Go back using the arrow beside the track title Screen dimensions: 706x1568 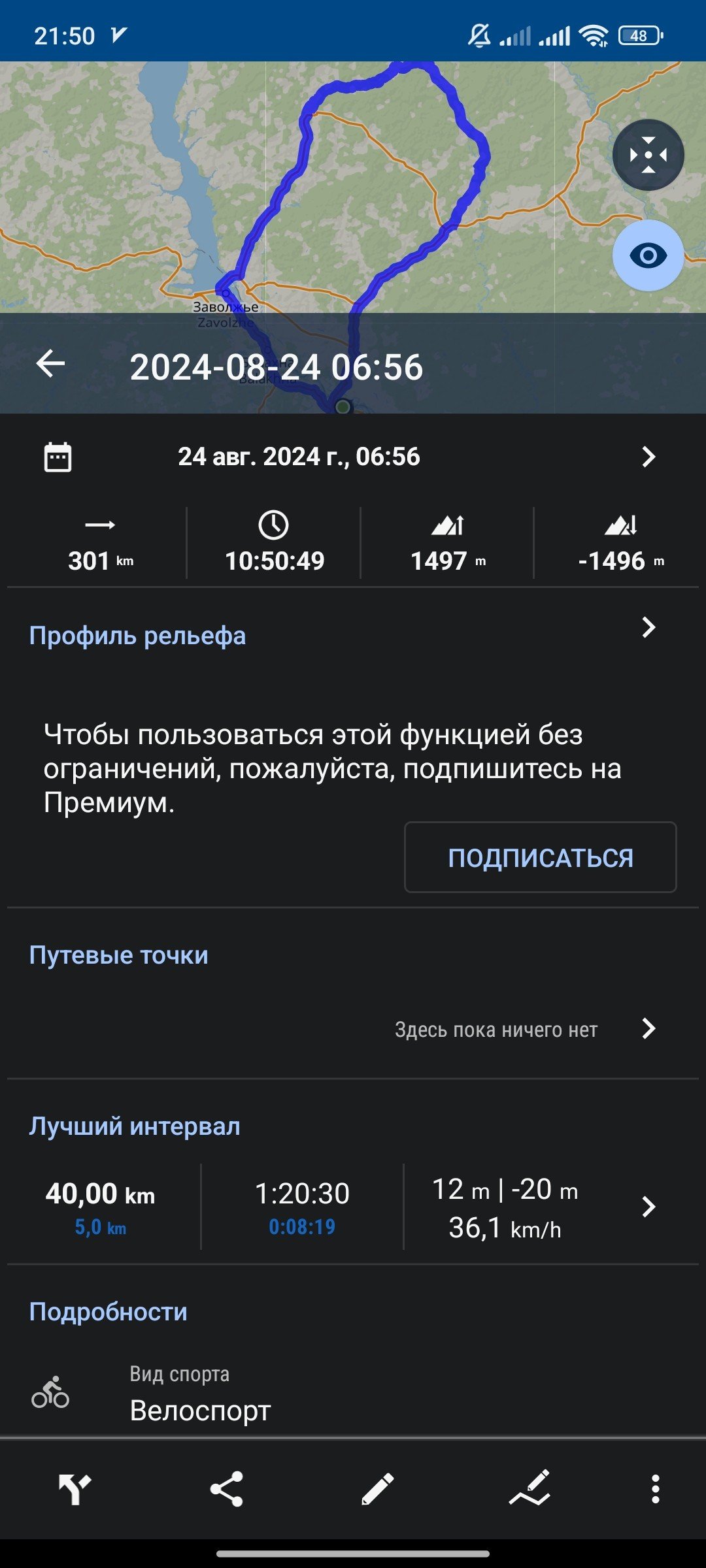click(x=50, y=364)
